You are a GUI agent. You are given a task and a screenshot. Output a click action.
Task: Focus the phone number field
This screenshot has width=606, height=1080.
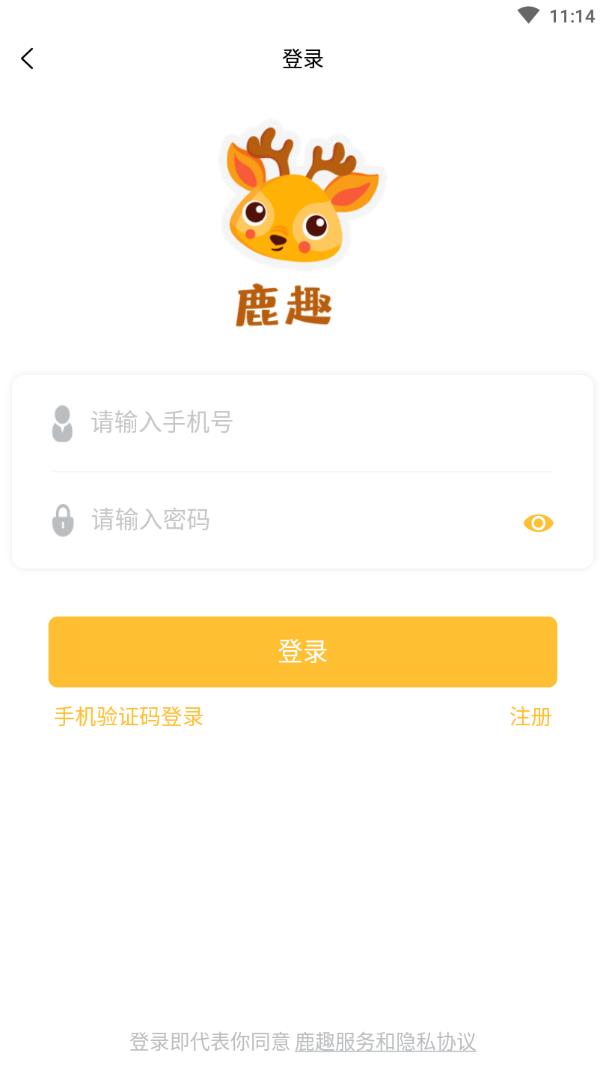tap(300, 423)
